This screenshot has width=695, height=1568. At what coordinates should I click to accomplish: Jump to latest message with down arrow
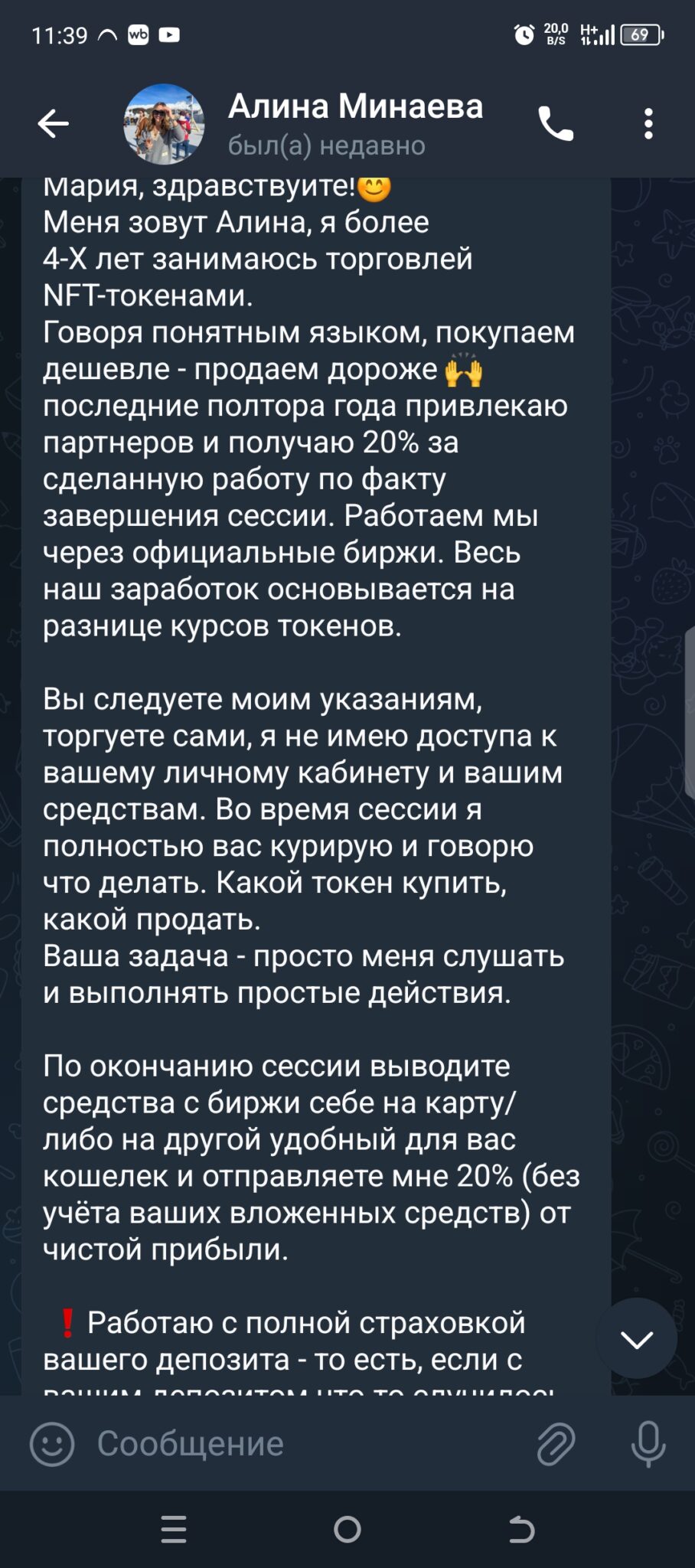[x=637, y=1339]
